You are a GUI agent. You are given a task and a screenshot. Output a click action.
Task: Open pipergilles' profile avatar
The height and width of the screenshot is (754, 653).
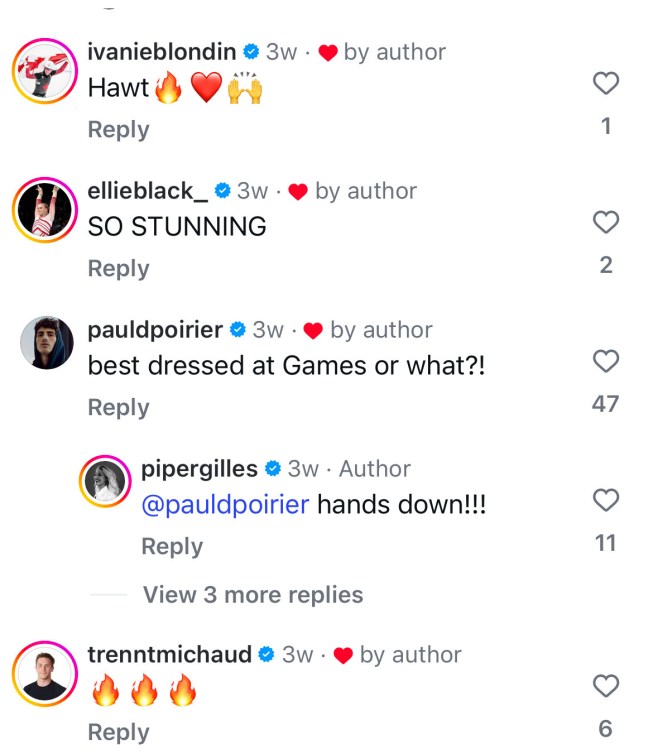coord(106,482)
